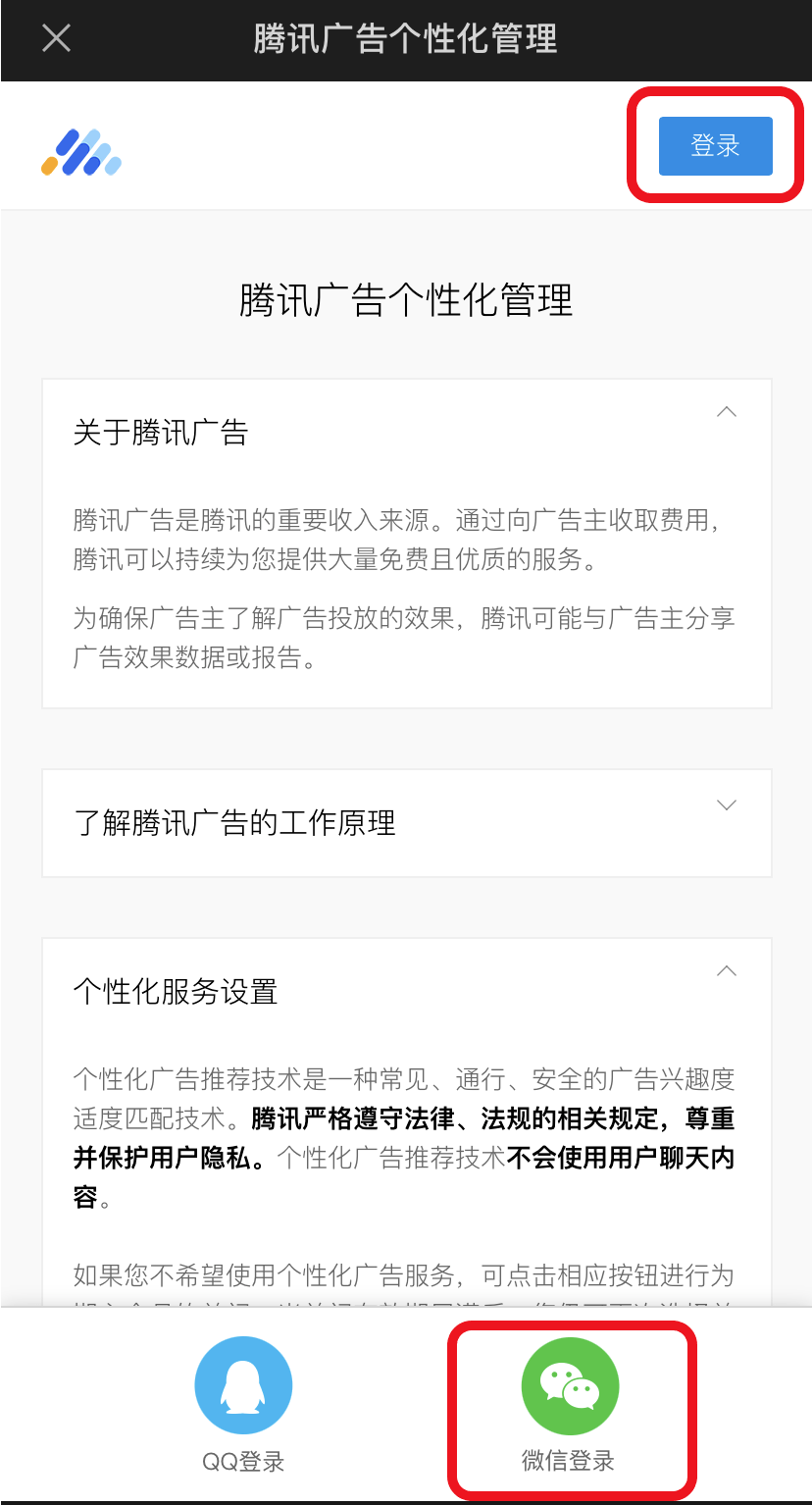Choose 微信登录 to sign in
This screenshot has height=1505, width=812.
(x=570, y=1403)
